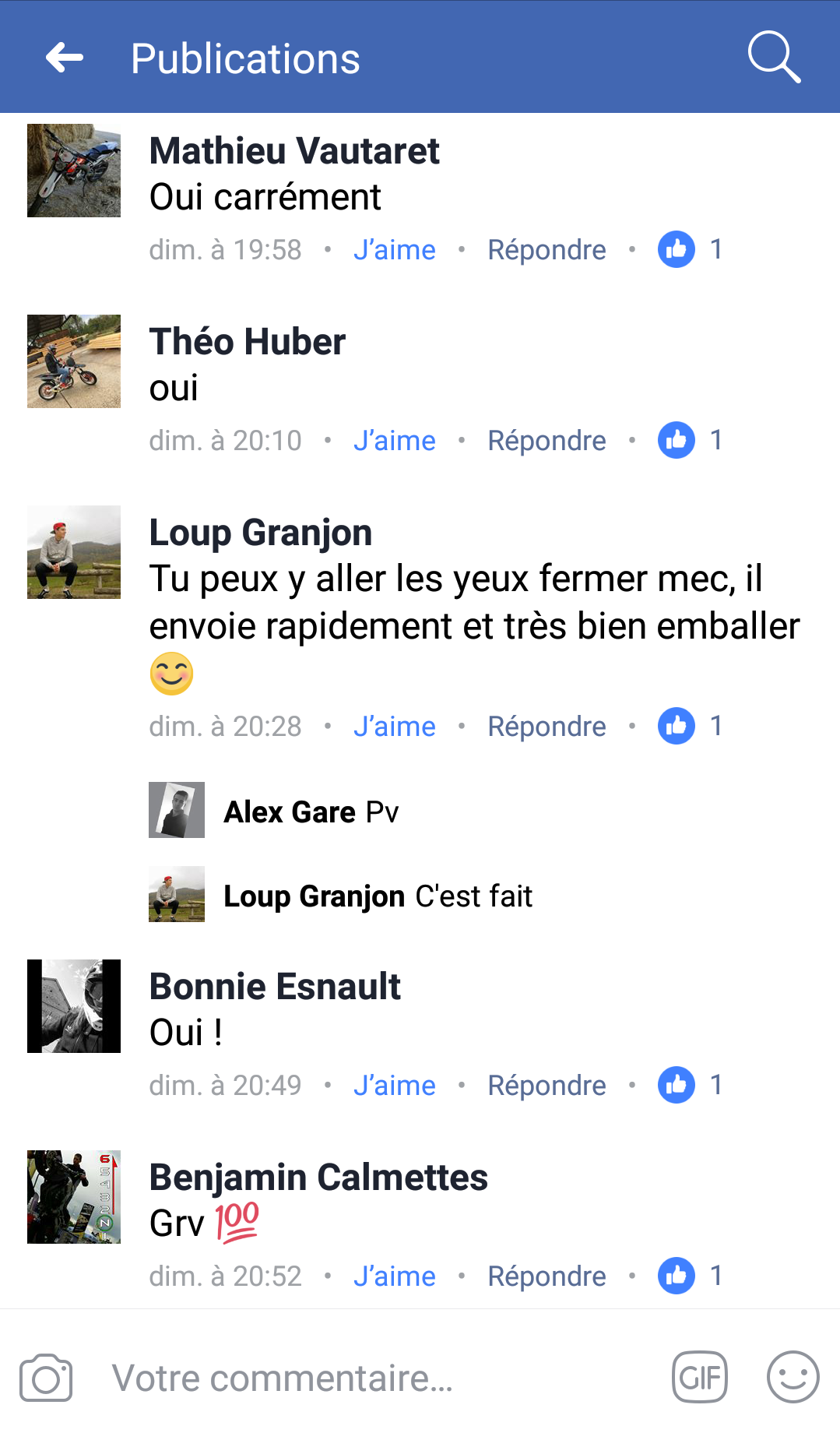The width and height of the screenshot is (840, 1440).
Task: Go back from Publications screen
Action: tap(65, 58)
